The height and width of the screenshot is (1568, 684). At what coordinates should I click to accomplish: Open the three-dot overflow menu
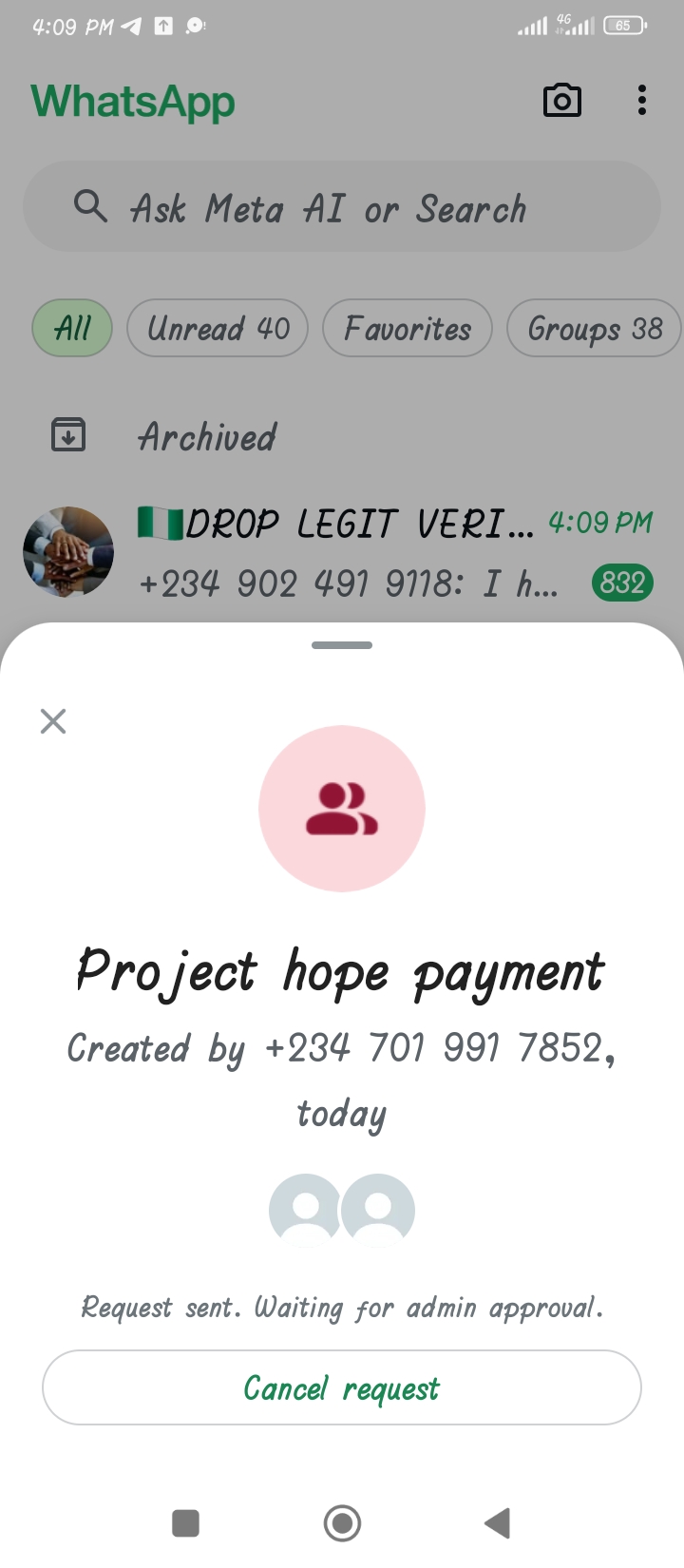[x=642, y=101]
